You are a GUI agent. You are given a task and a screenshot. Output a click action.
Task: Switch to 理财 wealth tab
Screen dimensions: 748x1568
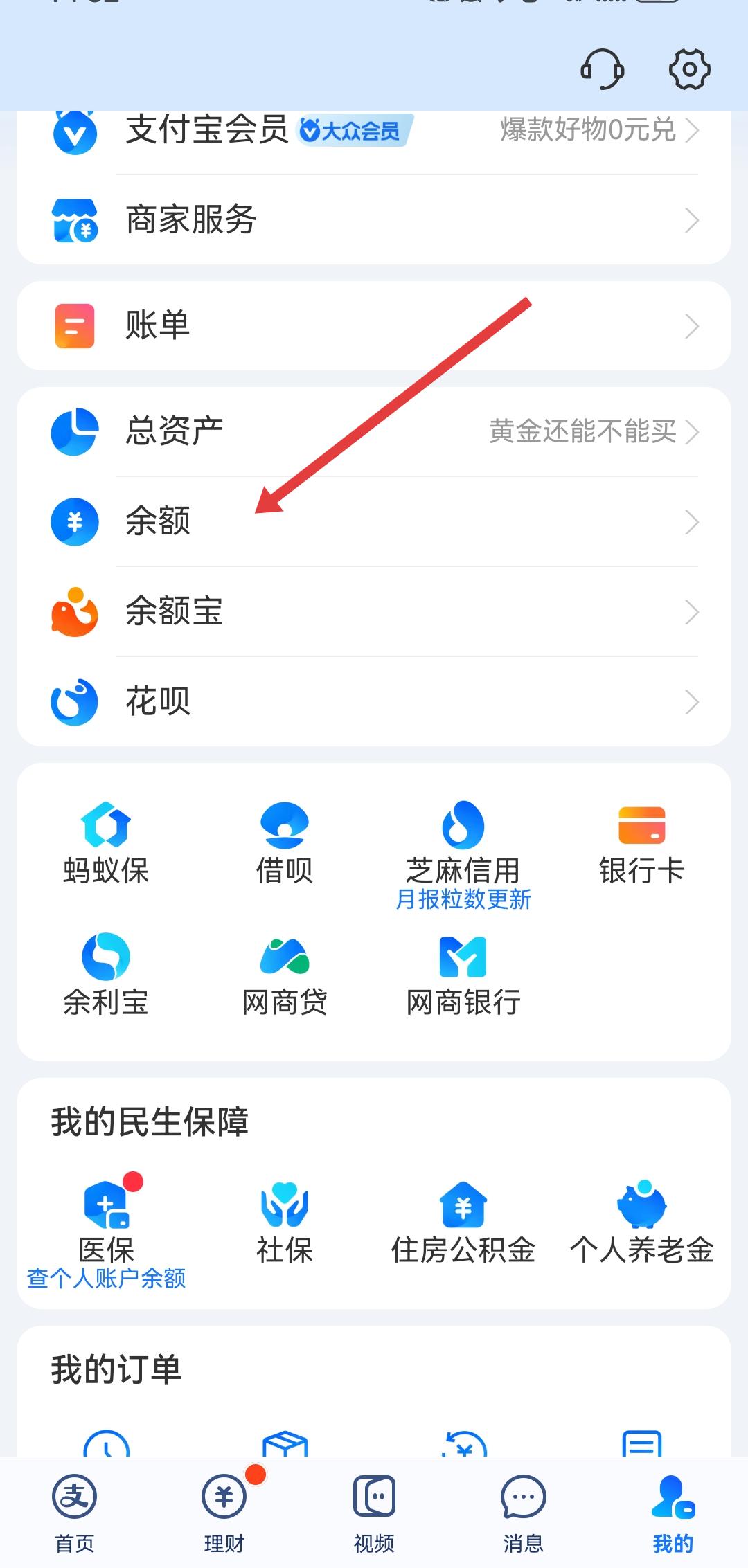(x=224, y=1513)
